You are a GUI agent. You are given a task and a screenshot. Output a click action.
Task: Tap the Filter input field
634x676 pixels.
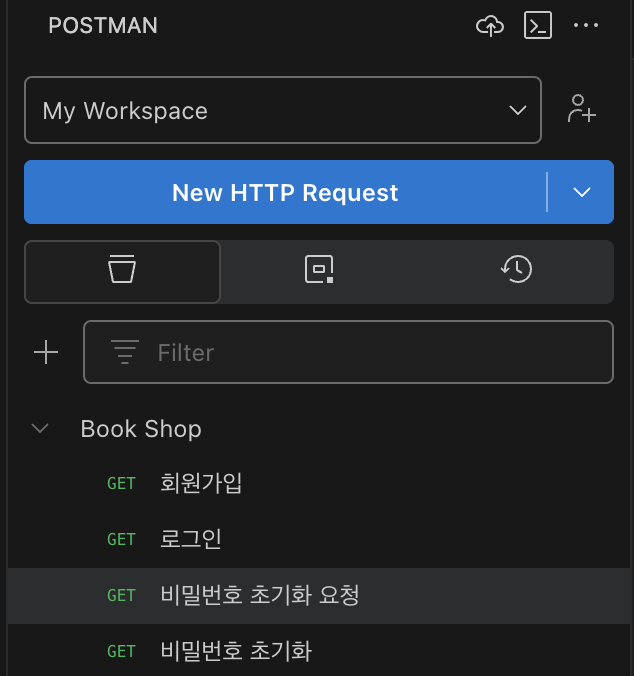348,352
